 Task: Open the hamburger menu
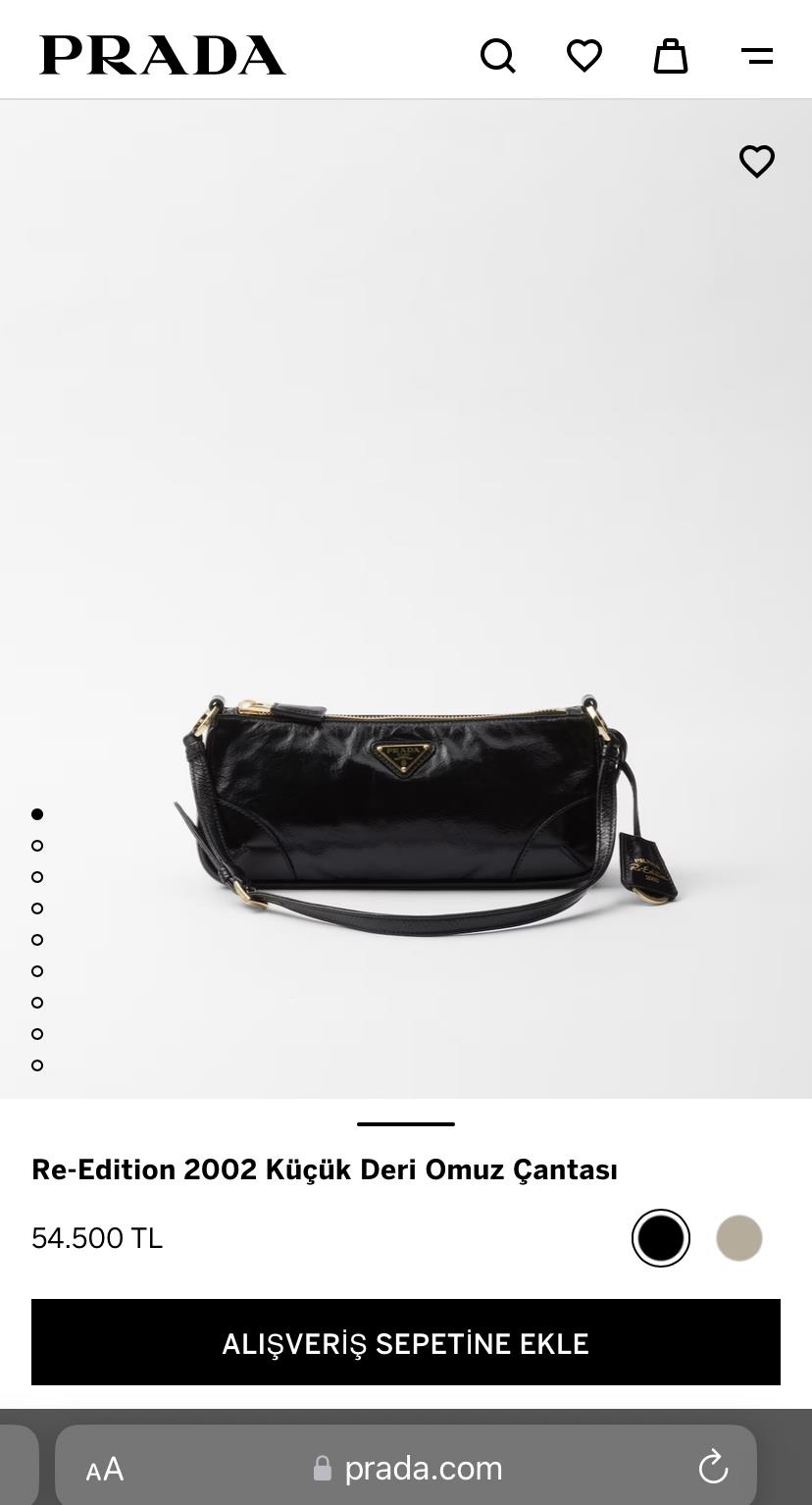coord(757,56)
